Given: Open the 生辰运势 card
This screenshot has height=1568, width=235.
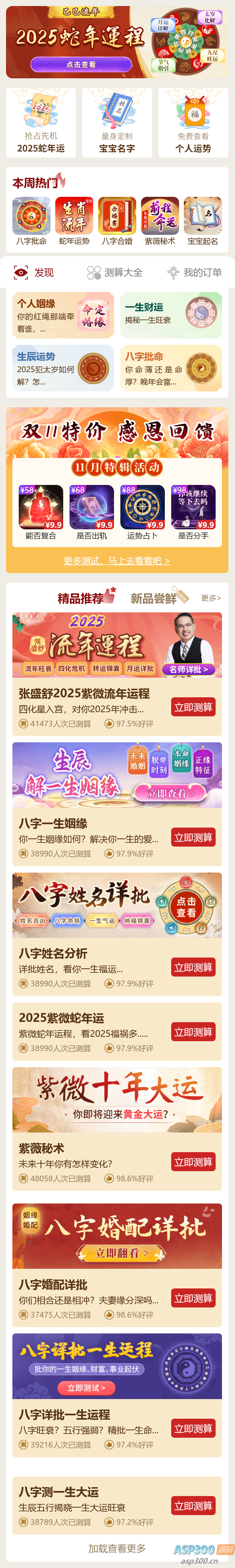Looking at the screenshot, I should (63, 368).
